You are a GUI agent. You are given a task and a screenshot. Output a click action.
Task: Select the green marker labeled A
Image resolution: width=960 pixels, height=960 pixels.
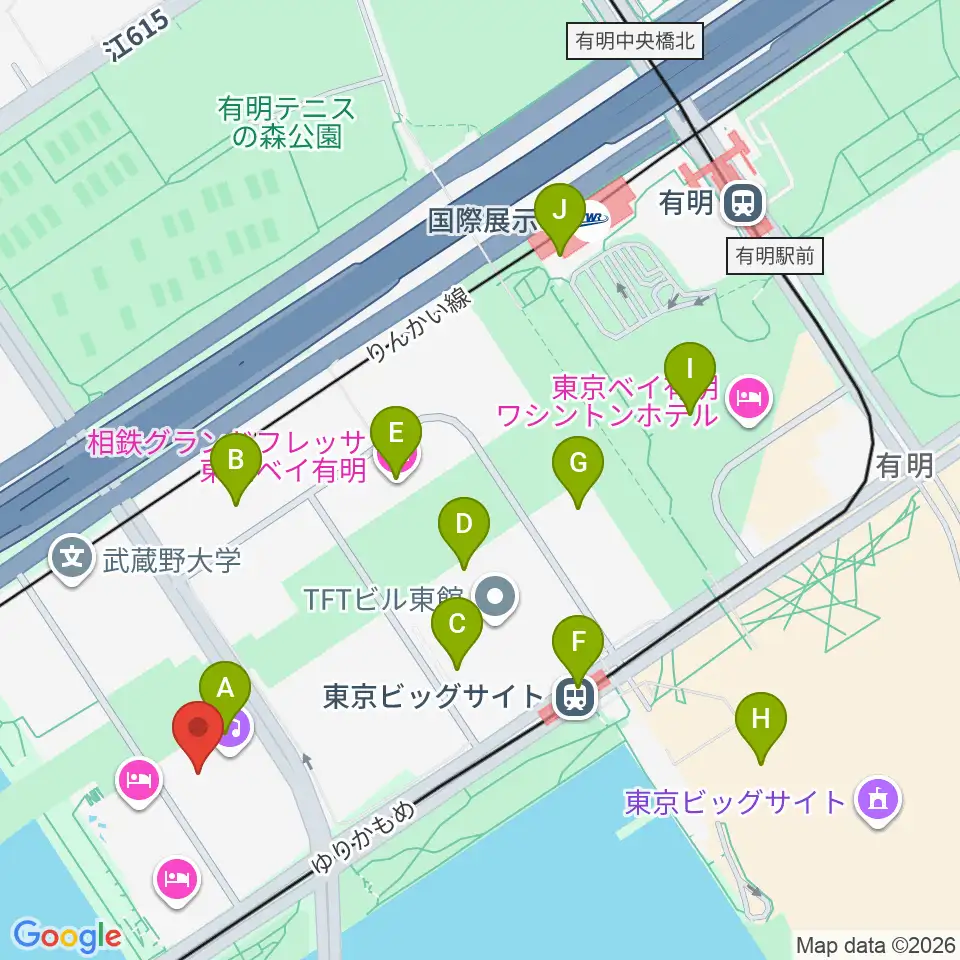[225, 689]
